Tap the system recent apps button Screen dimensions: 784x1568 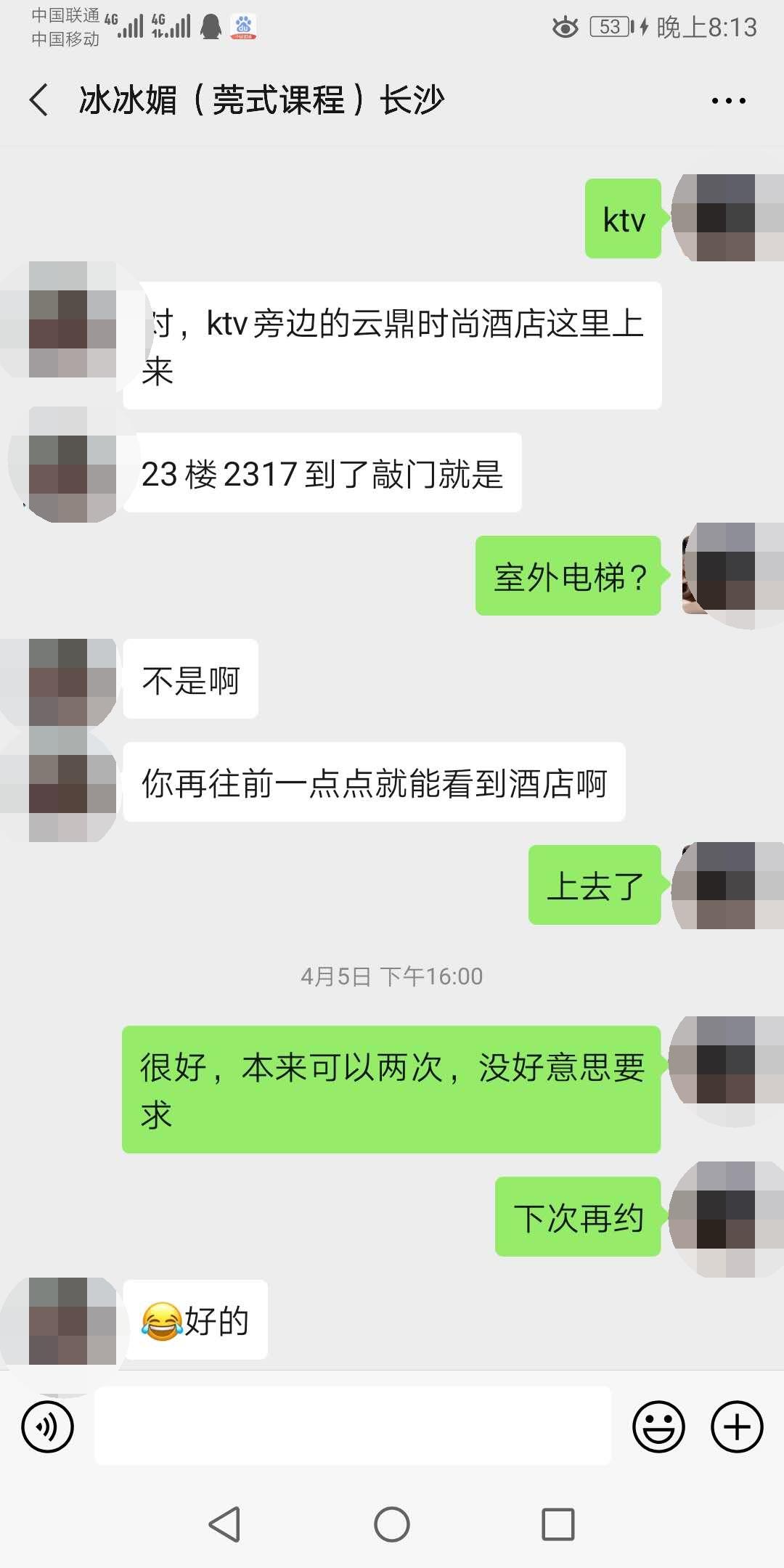tap(558, 1524)
